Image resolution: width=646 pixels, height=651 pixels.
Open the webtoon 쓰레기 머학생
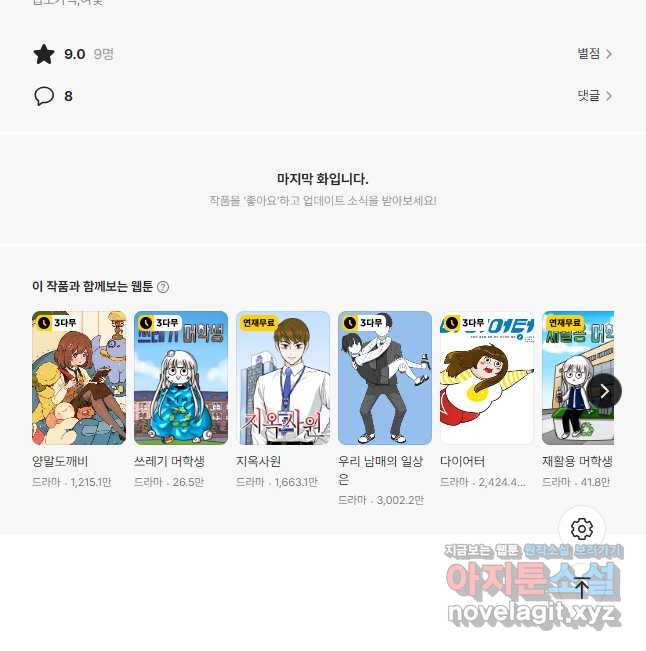(x=181, y=378)
